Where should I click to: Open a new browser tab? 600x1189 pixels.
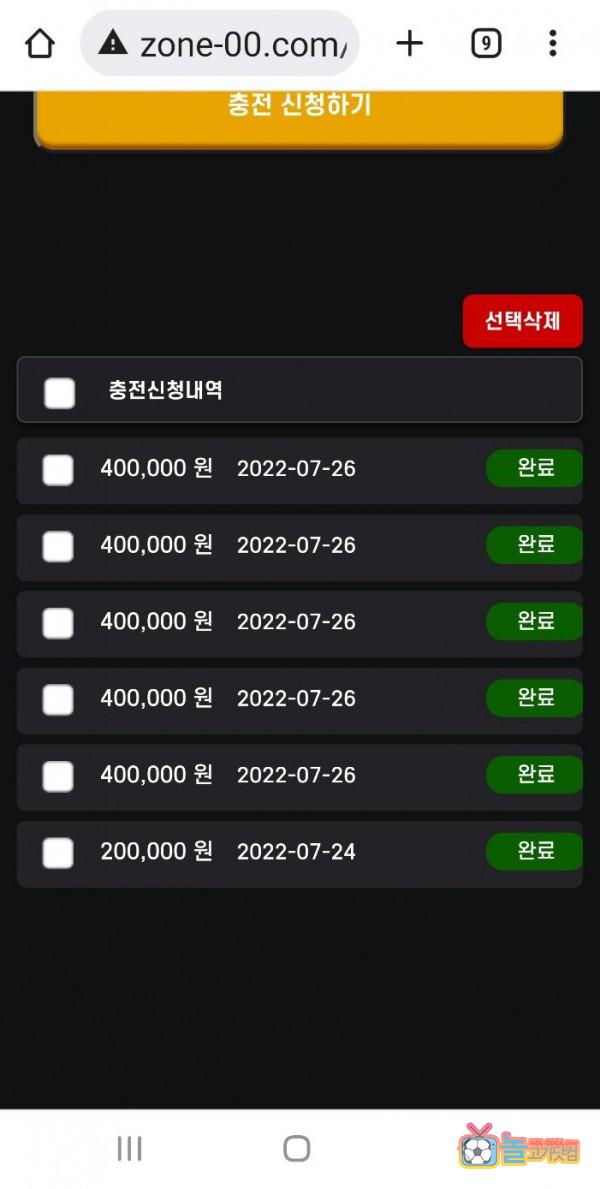(409, 43)
